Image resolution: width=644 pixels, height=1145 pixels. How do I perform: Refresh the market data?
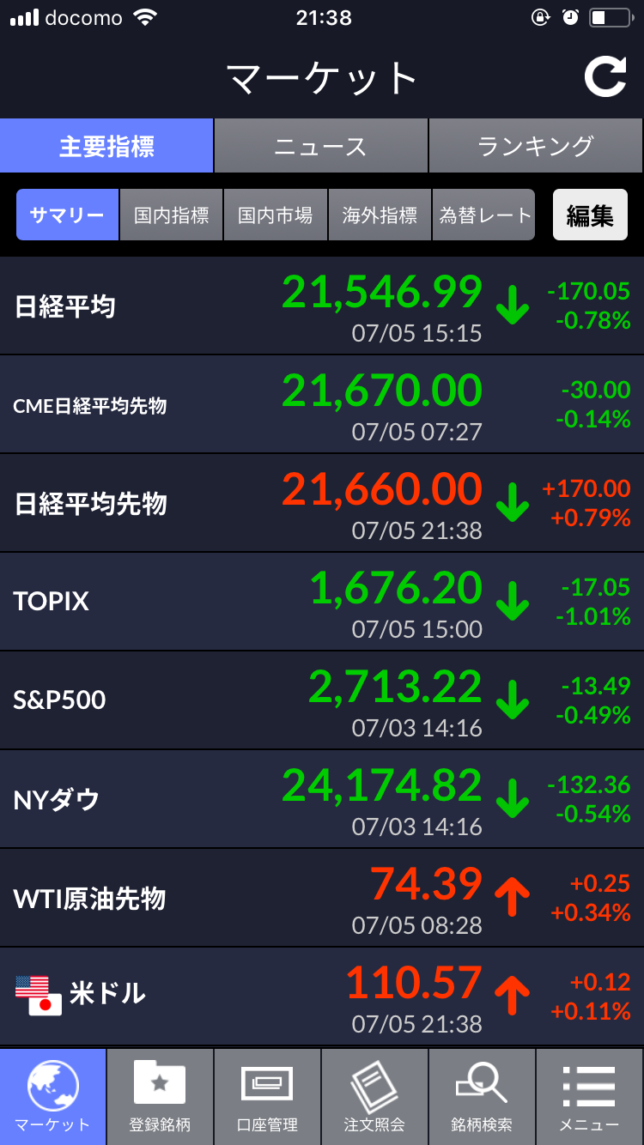pos(605,78)
